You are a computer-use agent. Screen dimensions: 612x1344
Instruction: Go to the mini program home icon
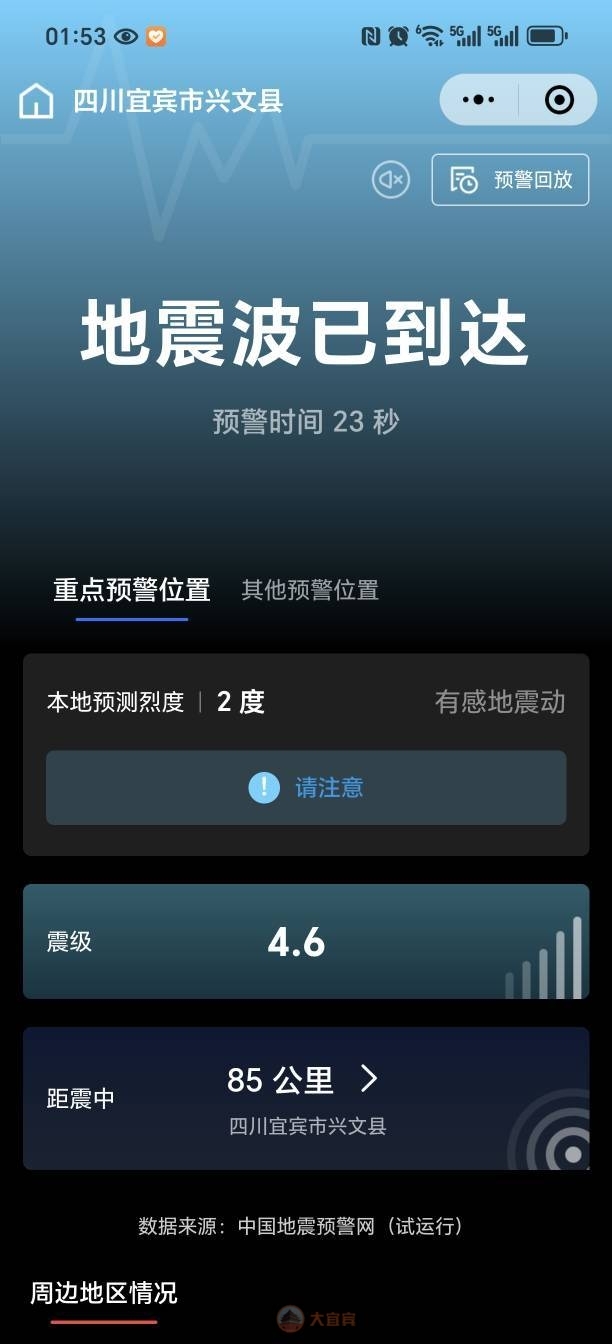[x=36, y=100]
